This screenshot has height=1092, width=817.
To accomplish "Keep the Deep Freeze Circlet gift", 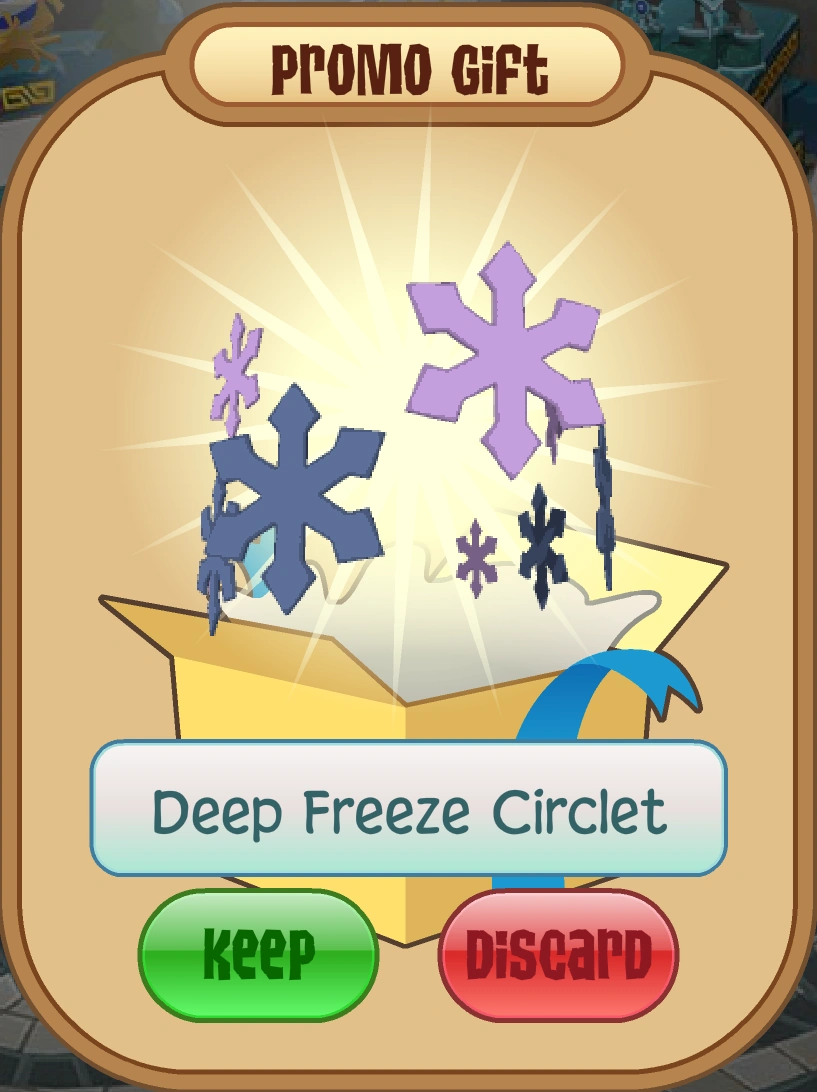I will (258, 955).
